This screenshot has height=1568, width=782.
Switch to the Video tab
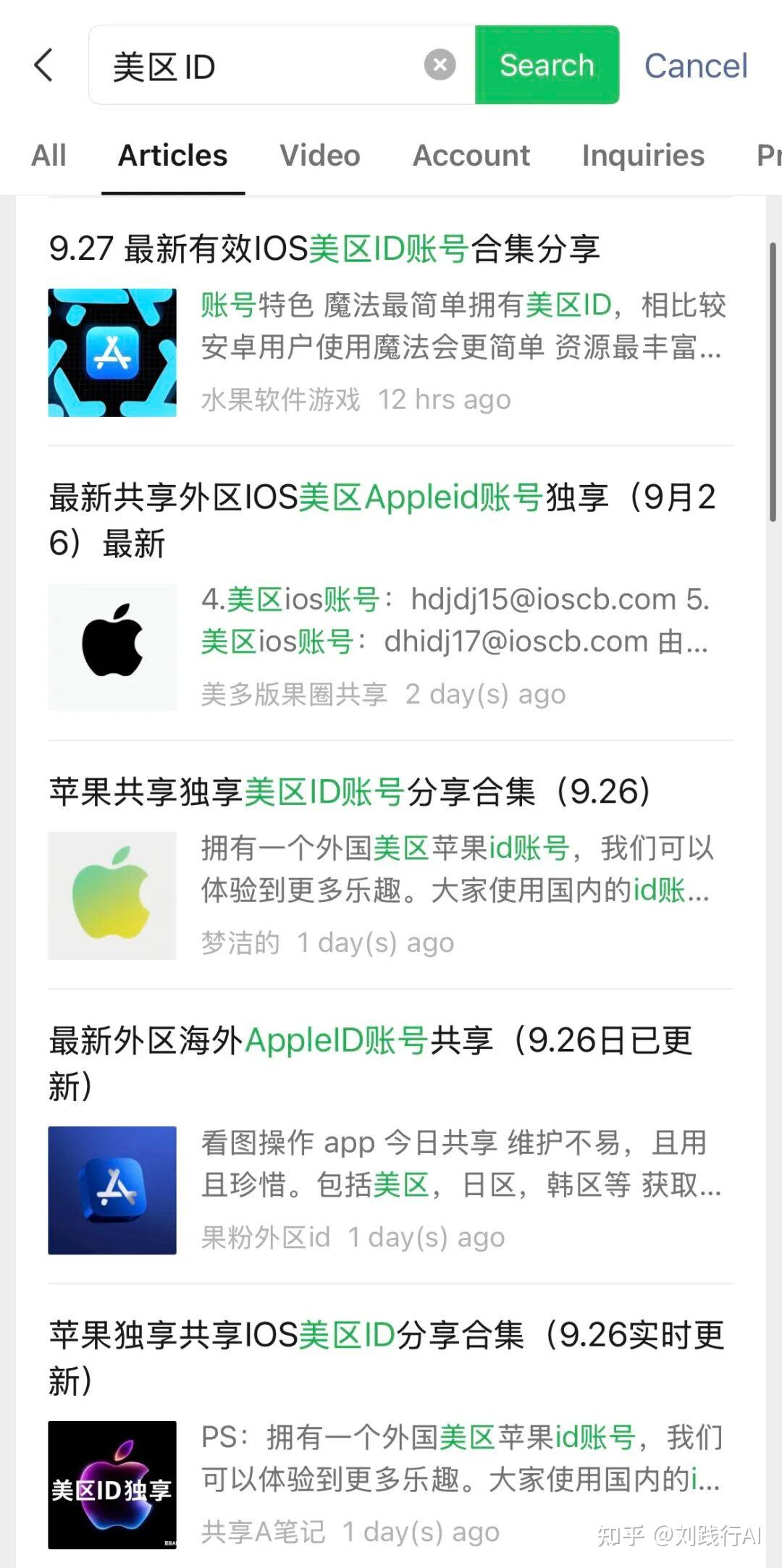pyautogui.click(x=319, y=155)
